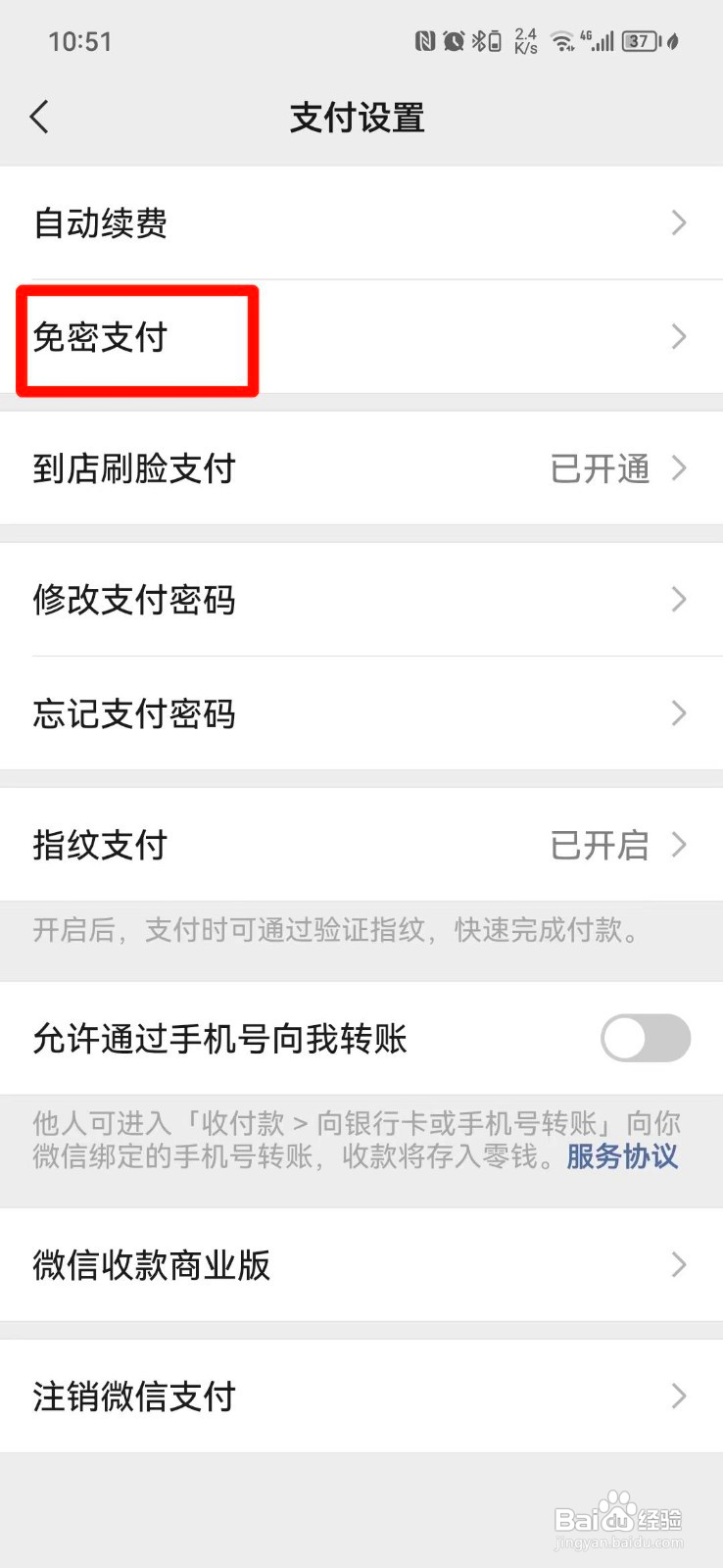
Task: Open the 忘记支付密码 row
Action: [361, 714]
